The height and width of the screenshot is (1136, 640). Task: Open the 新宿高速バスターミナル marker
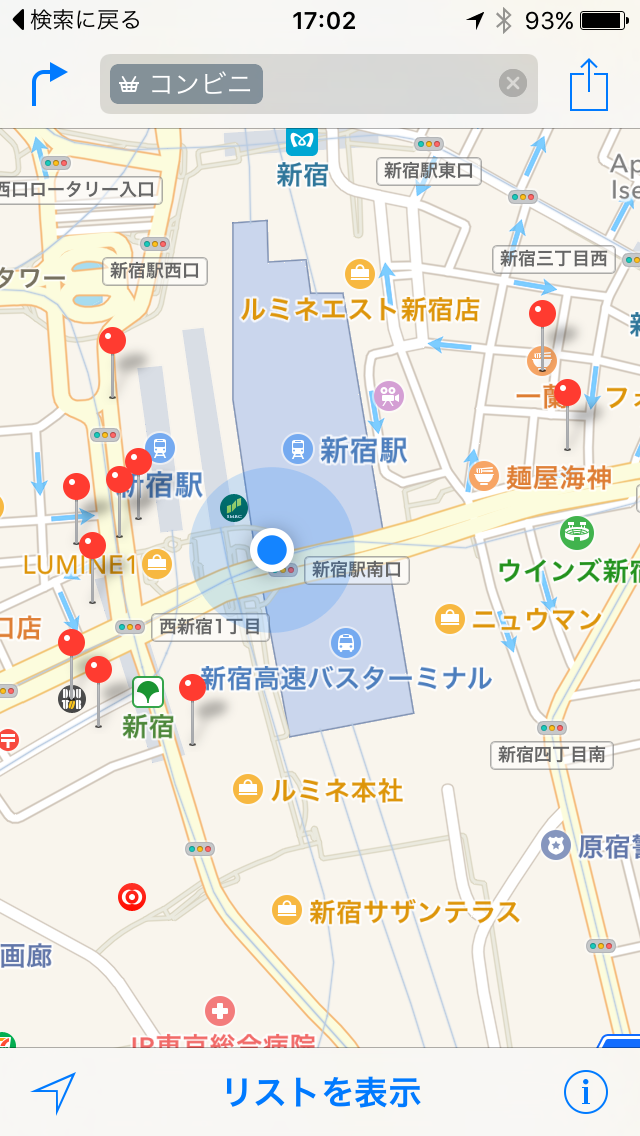pos(346,643)
